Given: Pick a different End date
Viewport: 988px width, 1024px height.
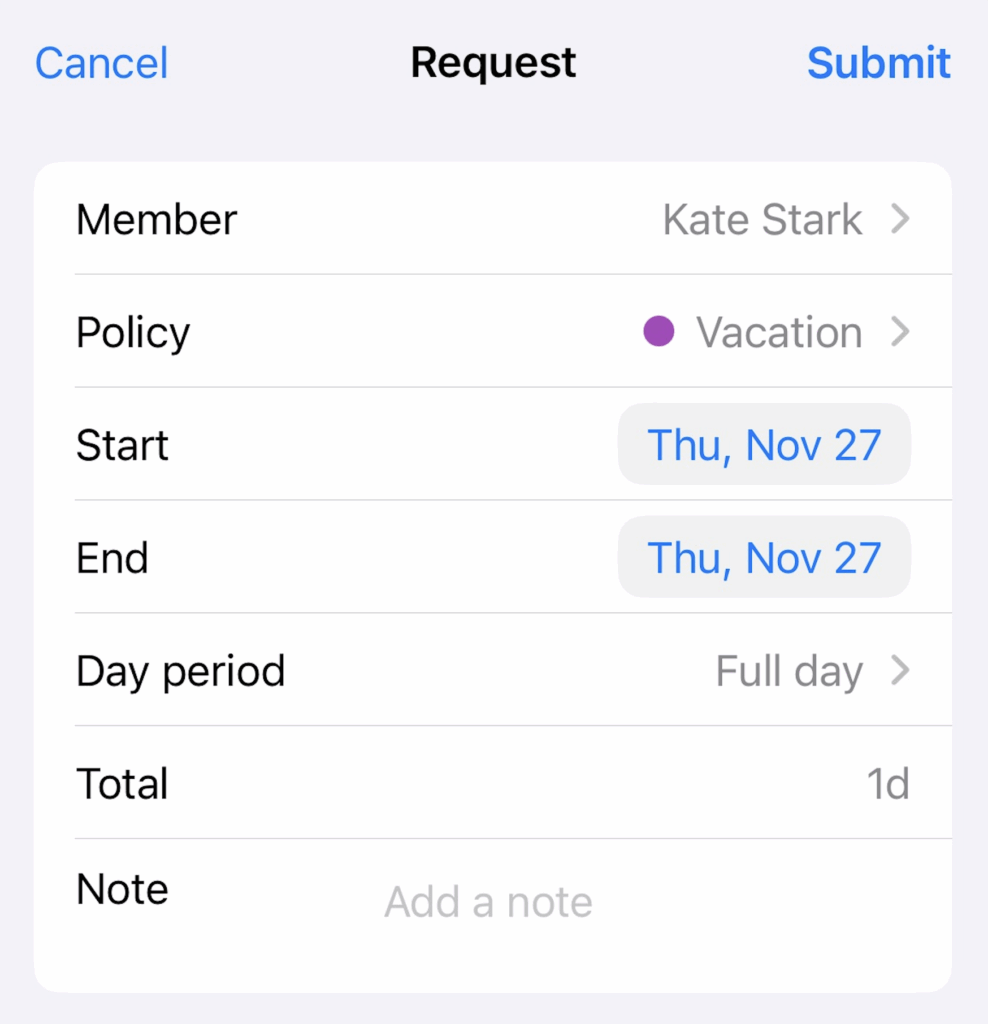Looking at the screenshot, I should [764, 558].
